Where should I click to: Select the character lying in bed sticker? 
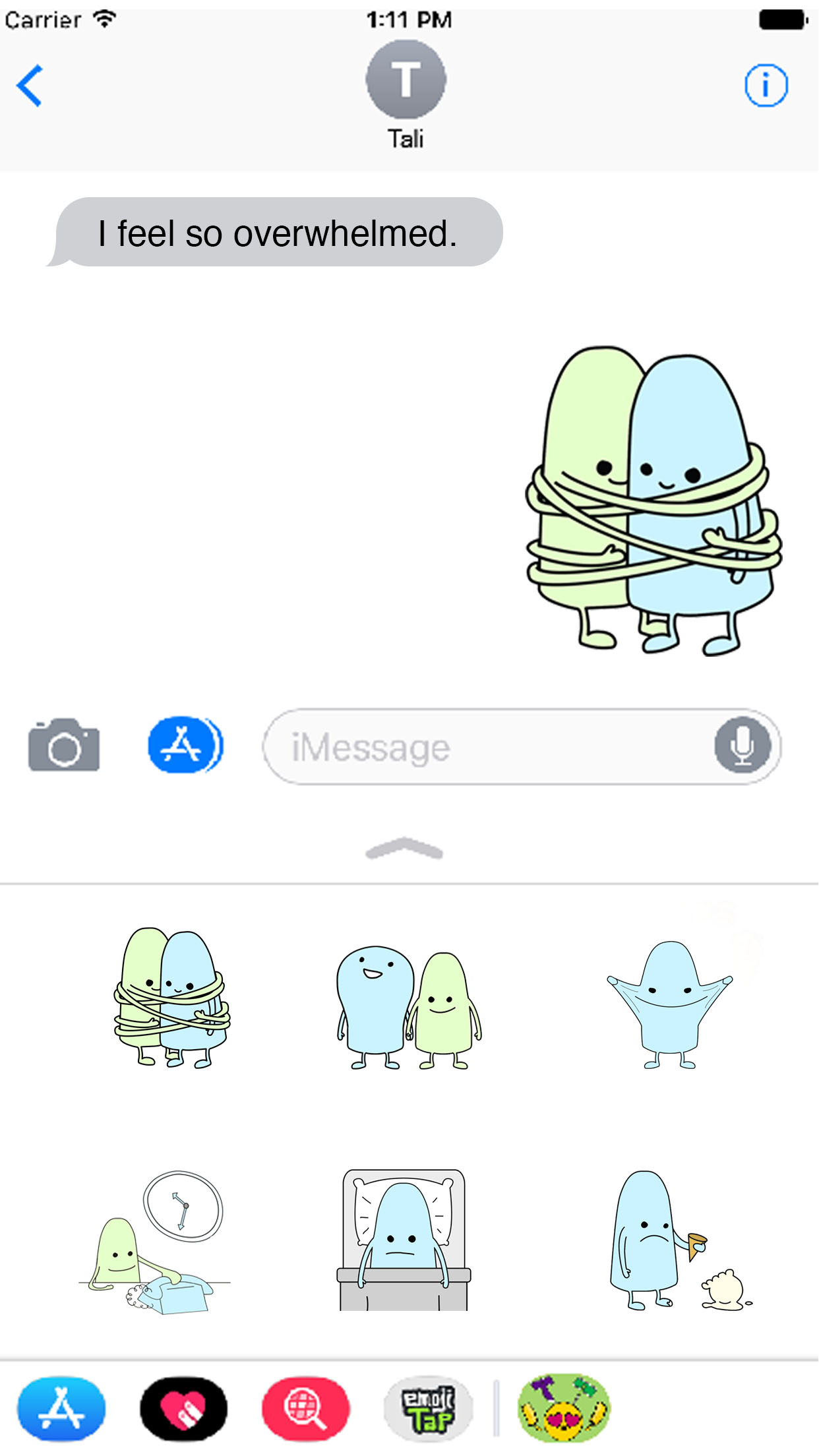pos(404,1240)
